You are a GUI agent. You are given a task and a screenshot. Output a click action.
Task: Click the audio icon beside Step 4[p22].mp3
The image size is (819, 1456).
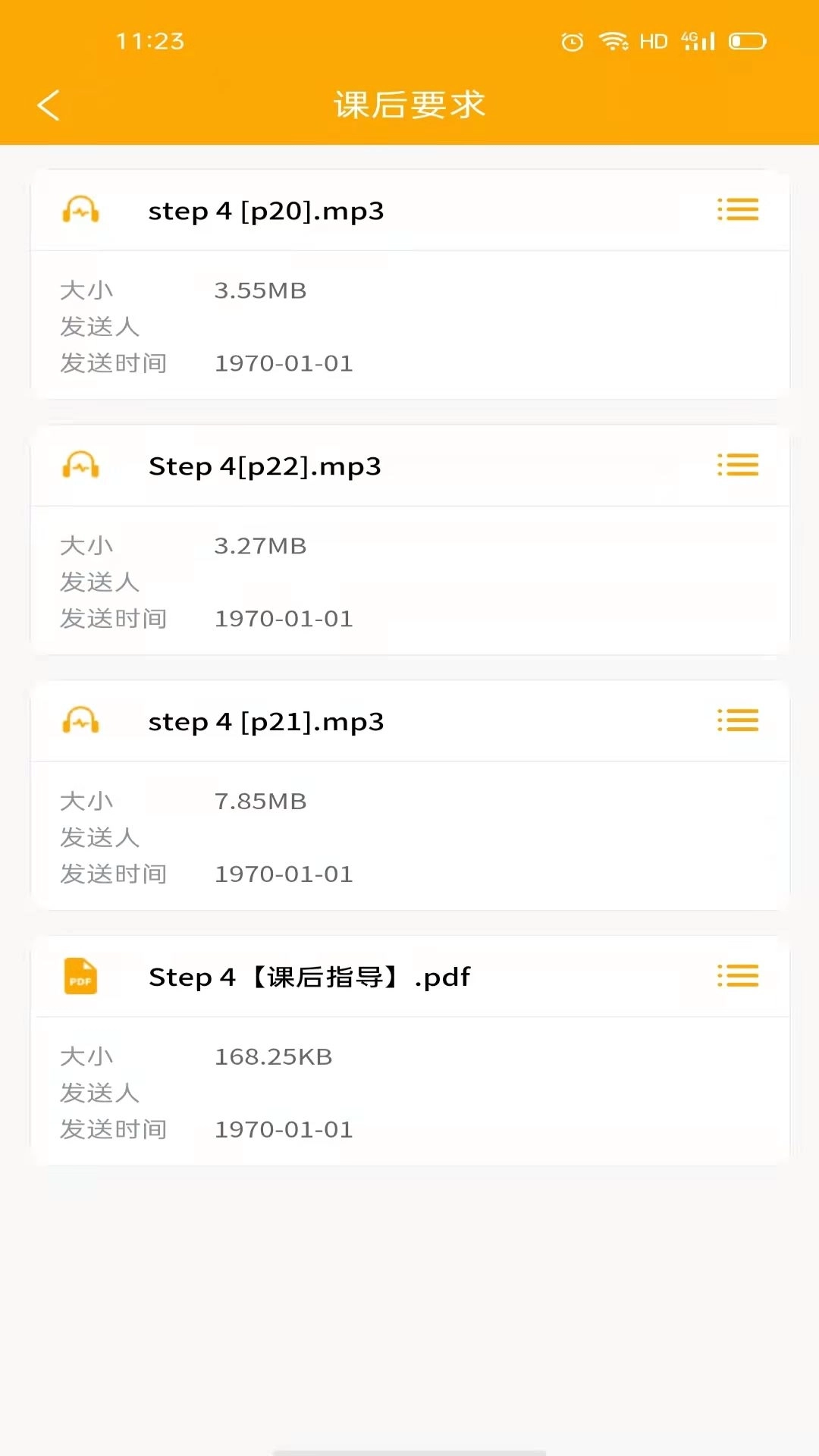coord(81,467)
